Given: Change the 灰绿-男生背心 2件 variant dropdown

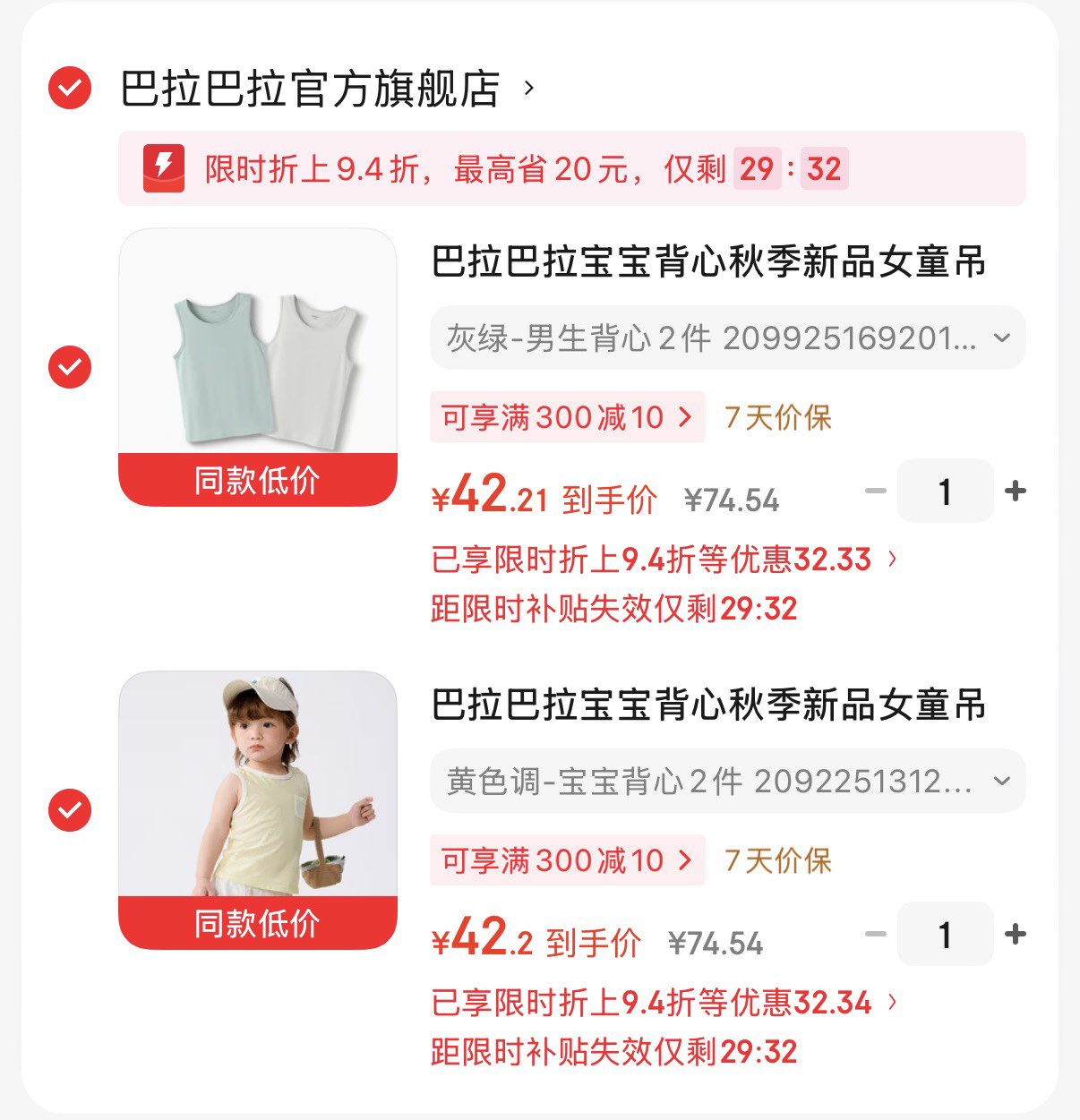Looking at the screenshot, I should click(x=727, y=338).
